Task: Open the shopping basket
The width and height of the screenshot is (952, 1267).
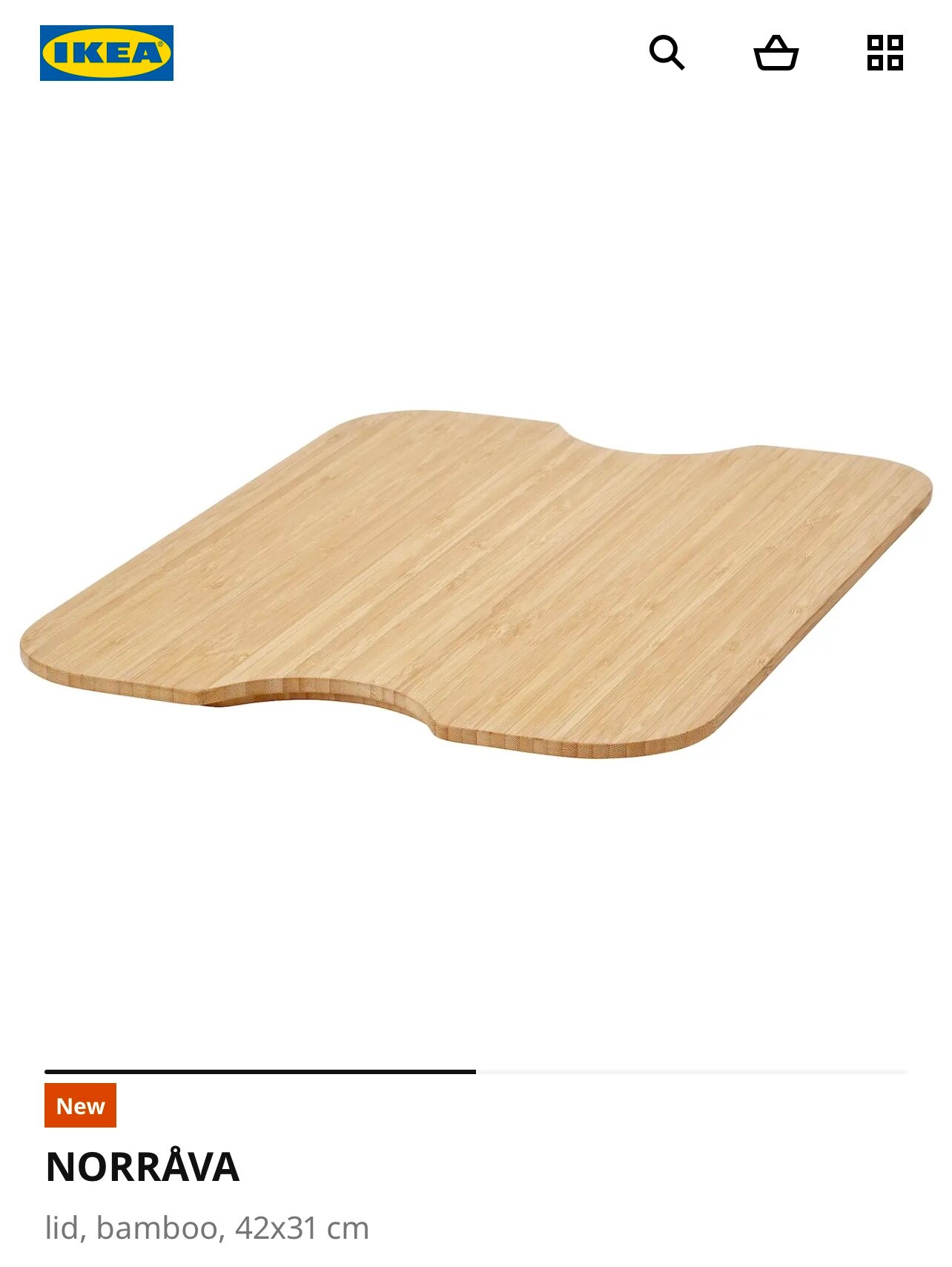Action: pos(776,53)
